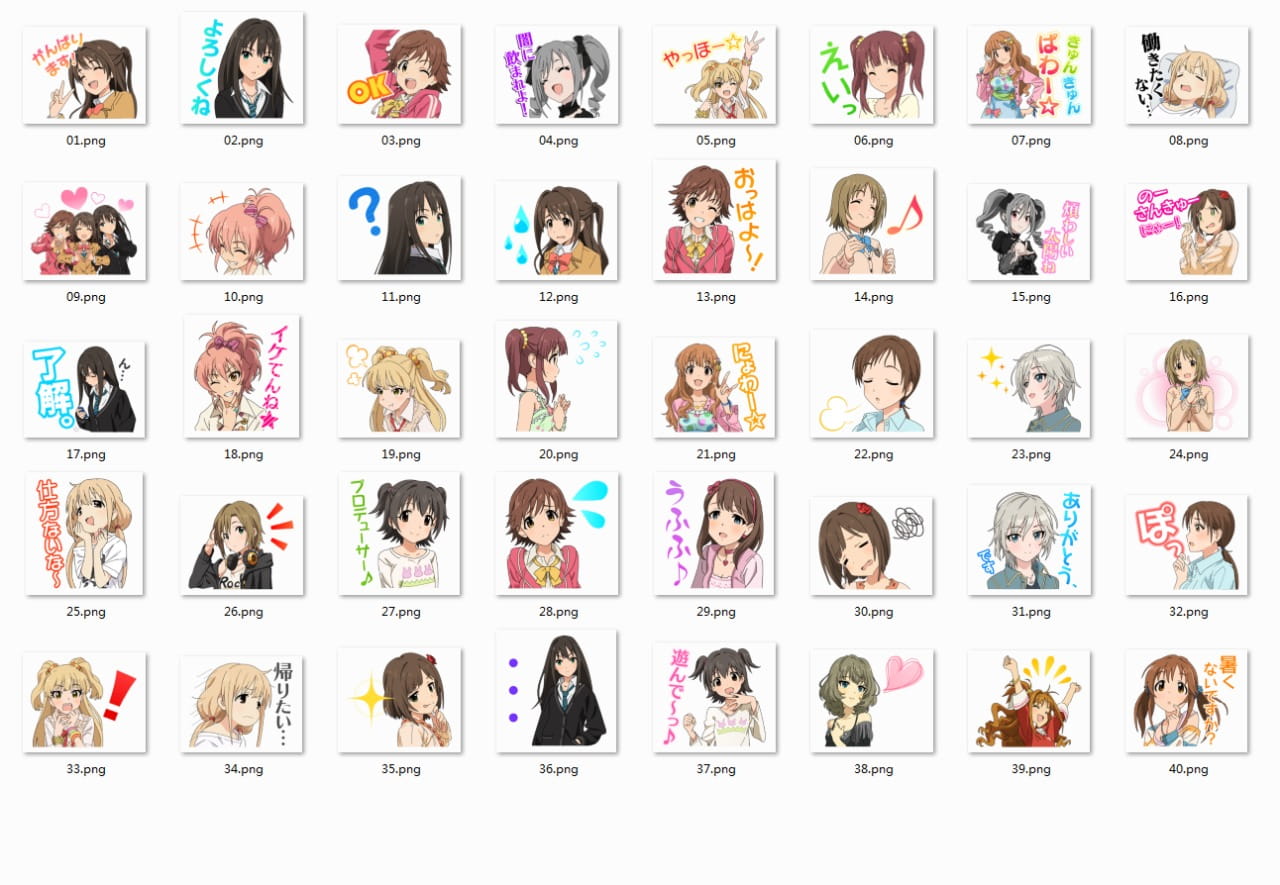Open thumbnail 38.png

[872, 701]
